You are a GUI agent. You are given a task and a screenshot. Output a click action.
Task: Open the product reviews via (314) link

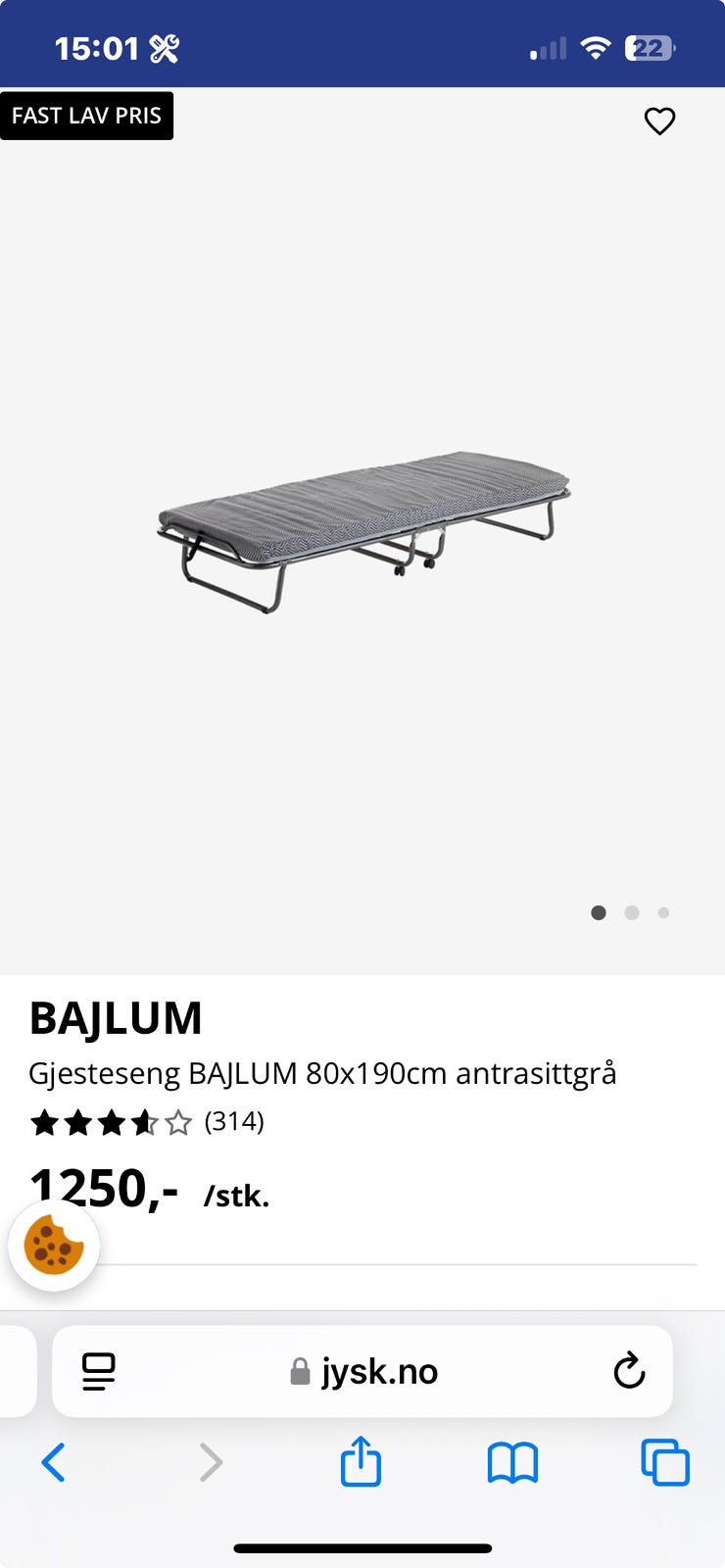[234, 1121]
